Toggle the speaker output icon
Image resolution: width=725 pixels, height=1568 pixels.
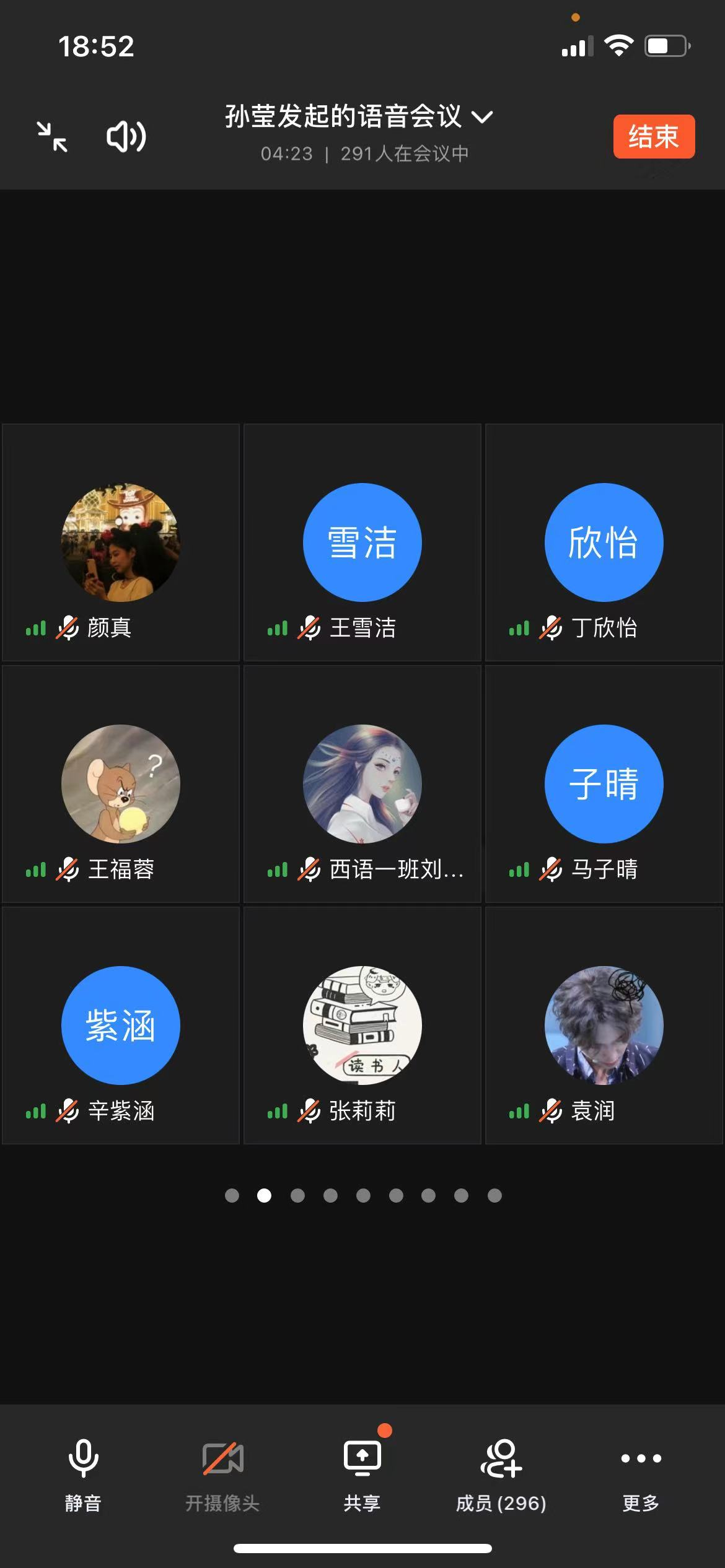(126, 136)
